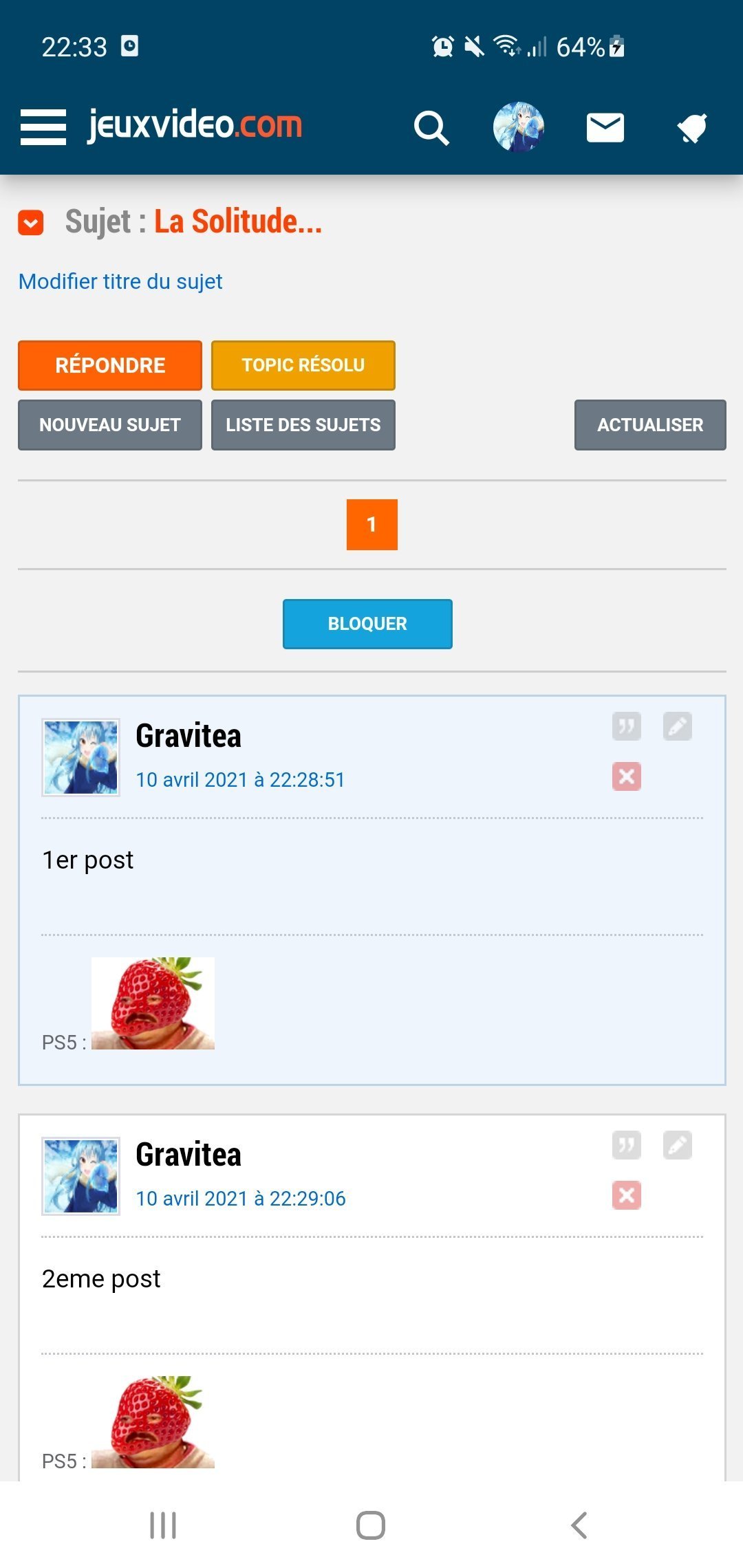This screenshot has width=743, height=1568.
Task: Tap the BLOQUER button
Action: click(x=367, y=624)
